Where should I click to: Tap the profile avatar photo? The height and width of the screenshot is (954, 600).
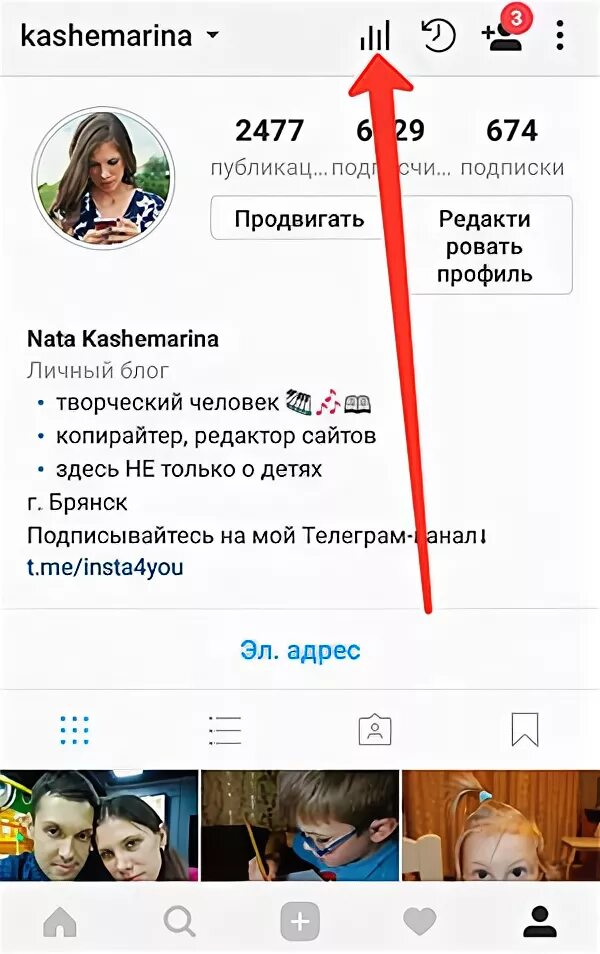pos(103,179)
